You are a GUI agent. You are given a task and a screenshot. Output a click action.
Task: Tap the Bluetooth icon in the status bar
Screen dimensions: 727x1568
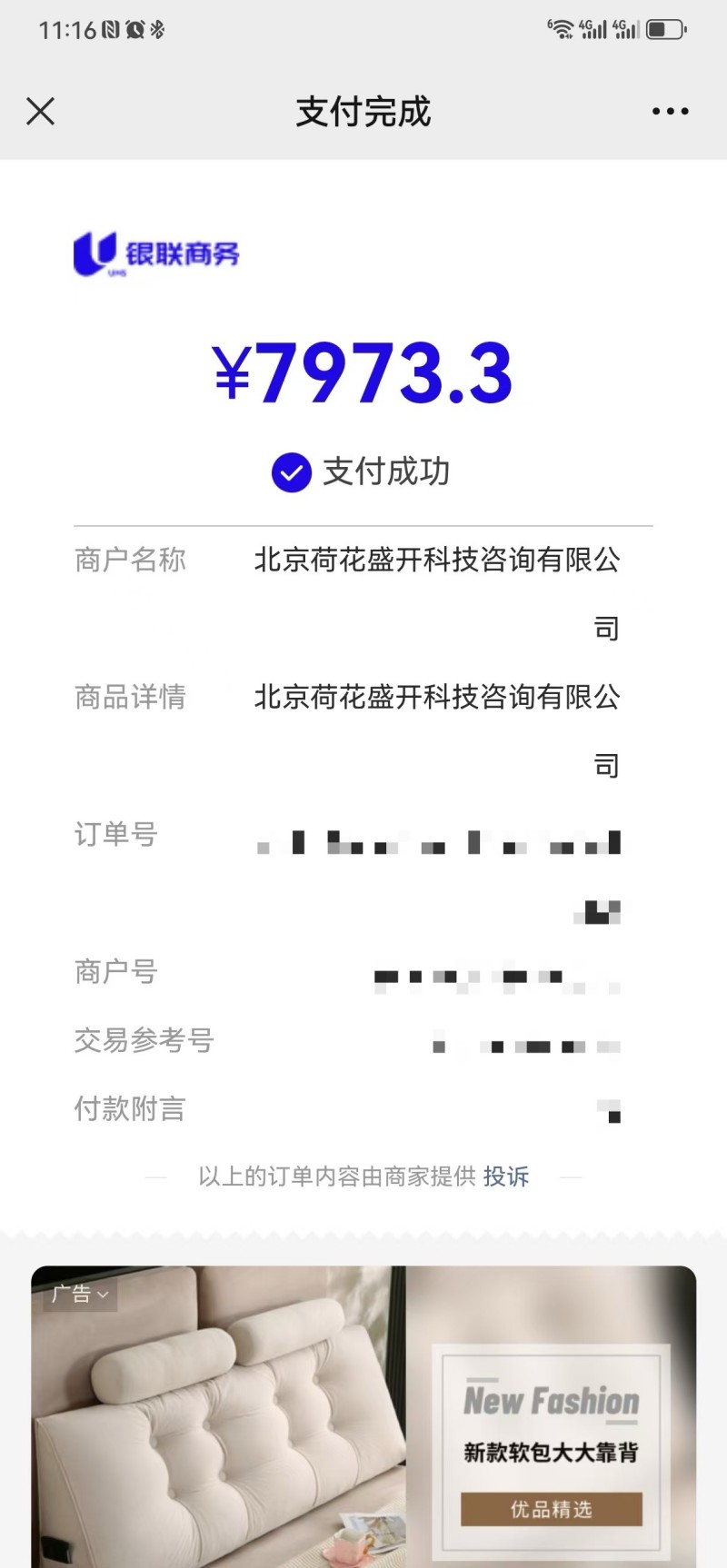(x=156, y=28)
